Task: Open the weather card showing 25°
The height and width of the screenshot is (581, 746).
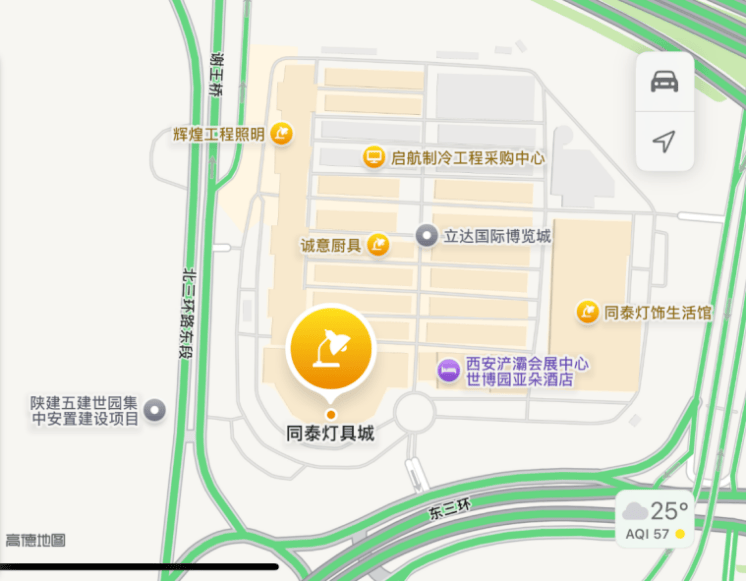Action: point(655,518)
